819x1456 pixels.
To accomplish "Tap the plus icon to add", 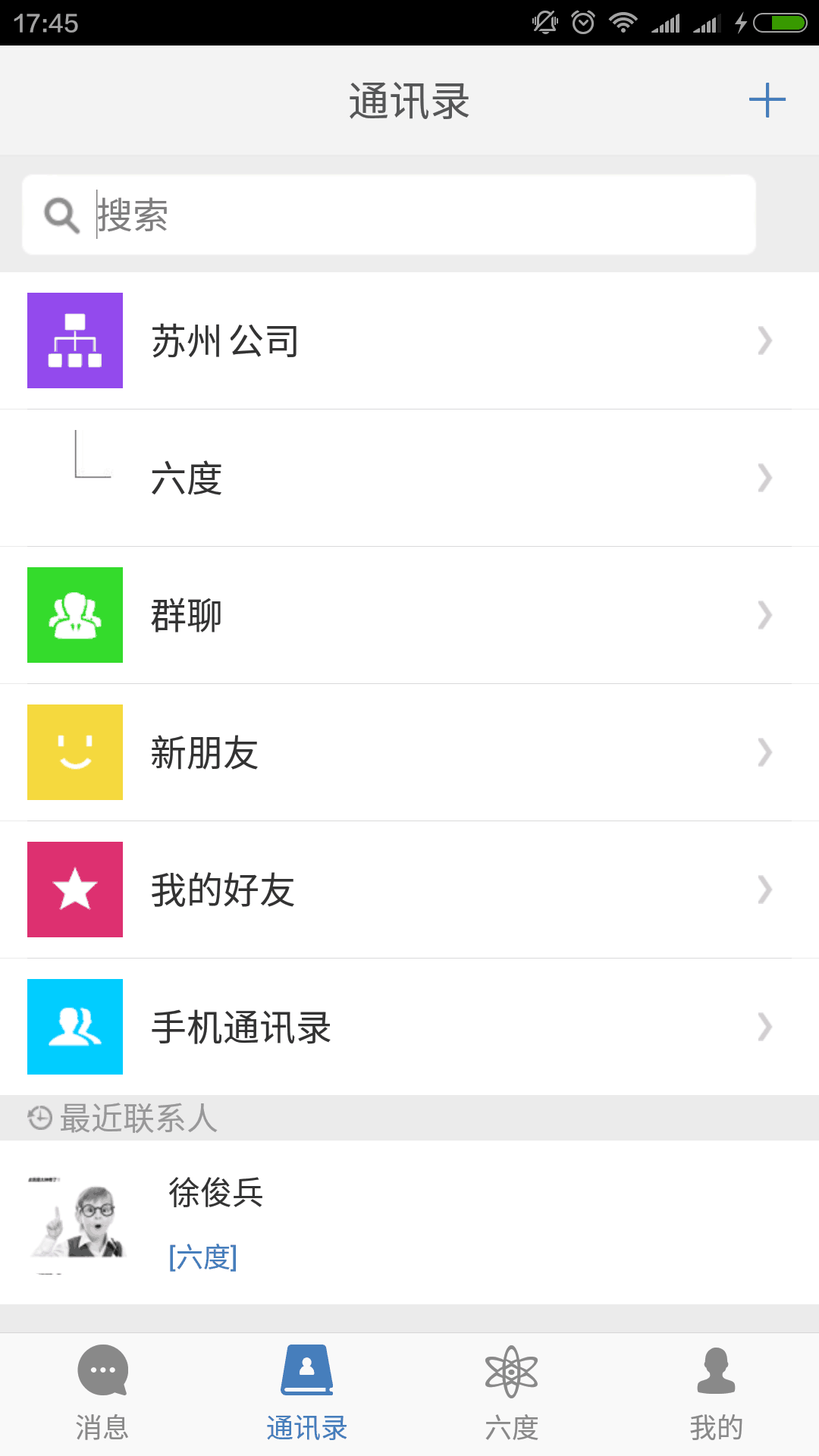I will (767, 100).
